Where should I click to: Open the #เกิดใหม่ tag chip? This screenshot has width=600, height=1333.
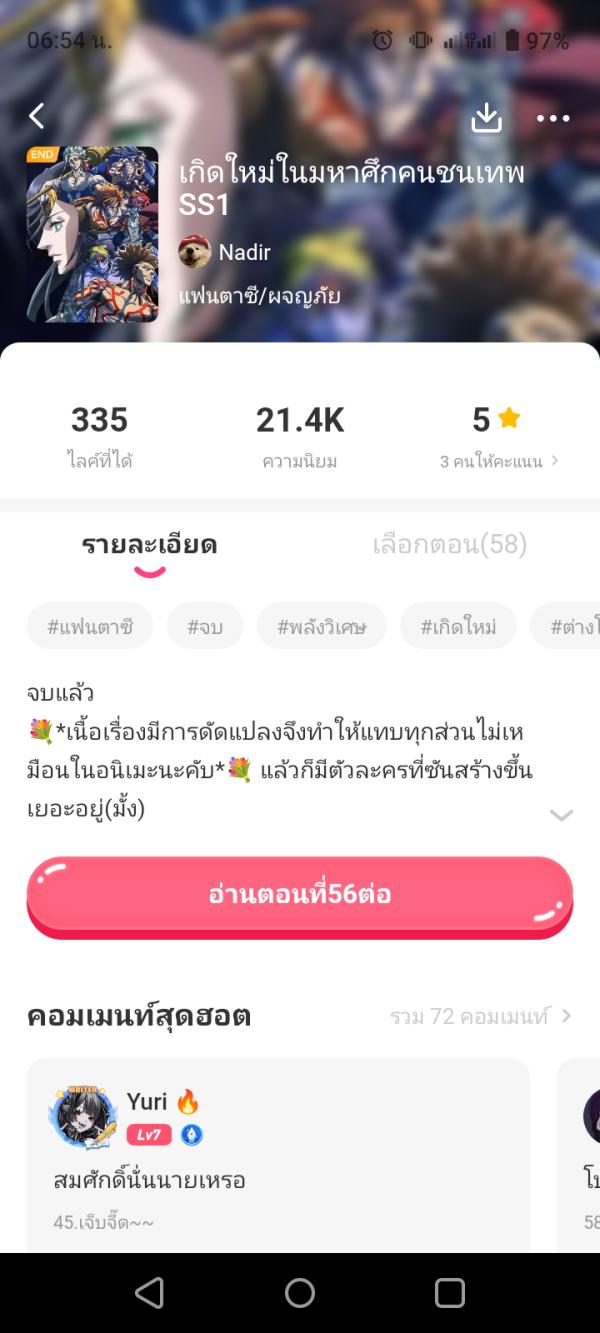[x=458, y=627]
